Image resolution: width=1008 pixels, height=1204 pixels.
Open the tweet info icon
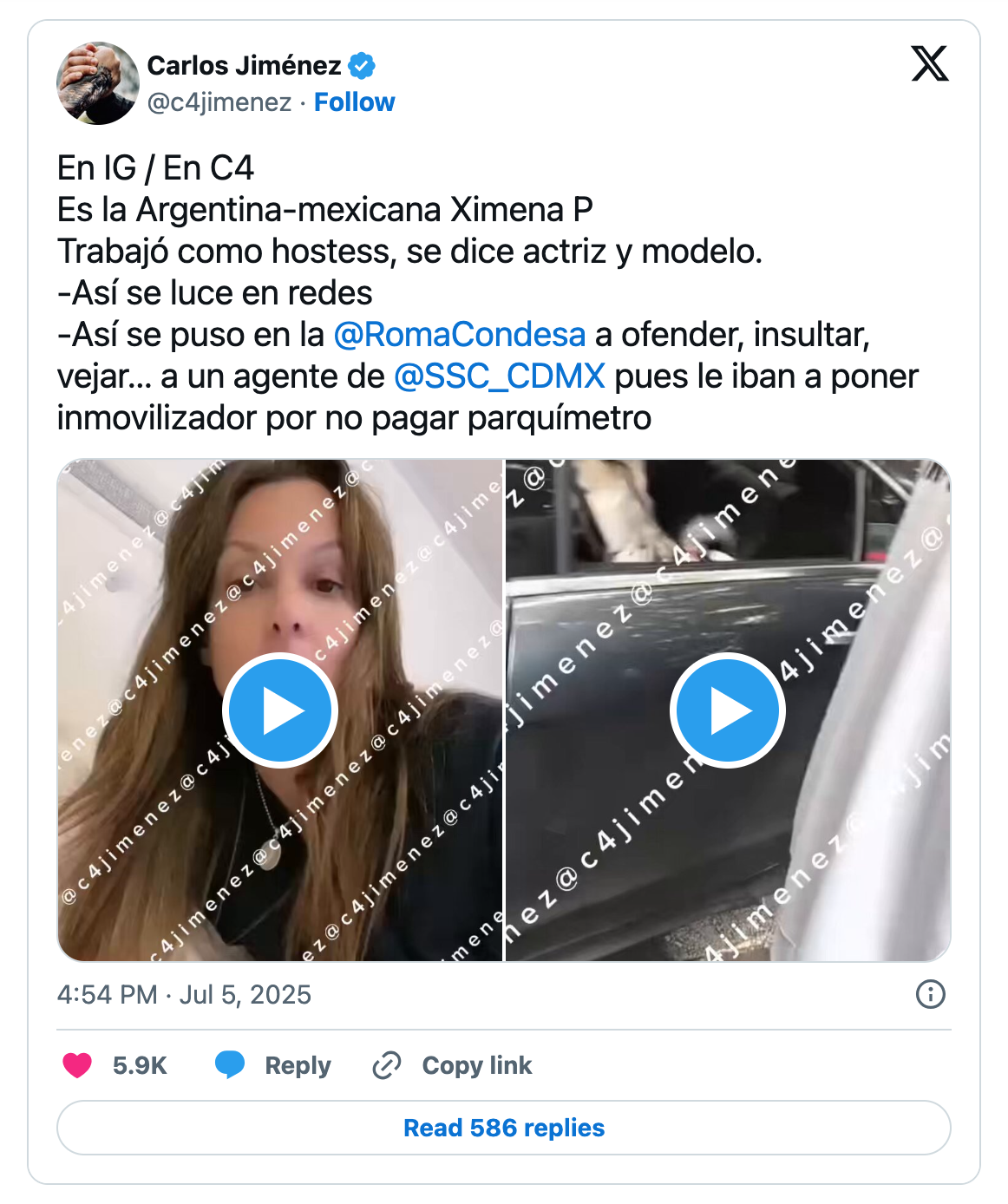tap(930, 994)
